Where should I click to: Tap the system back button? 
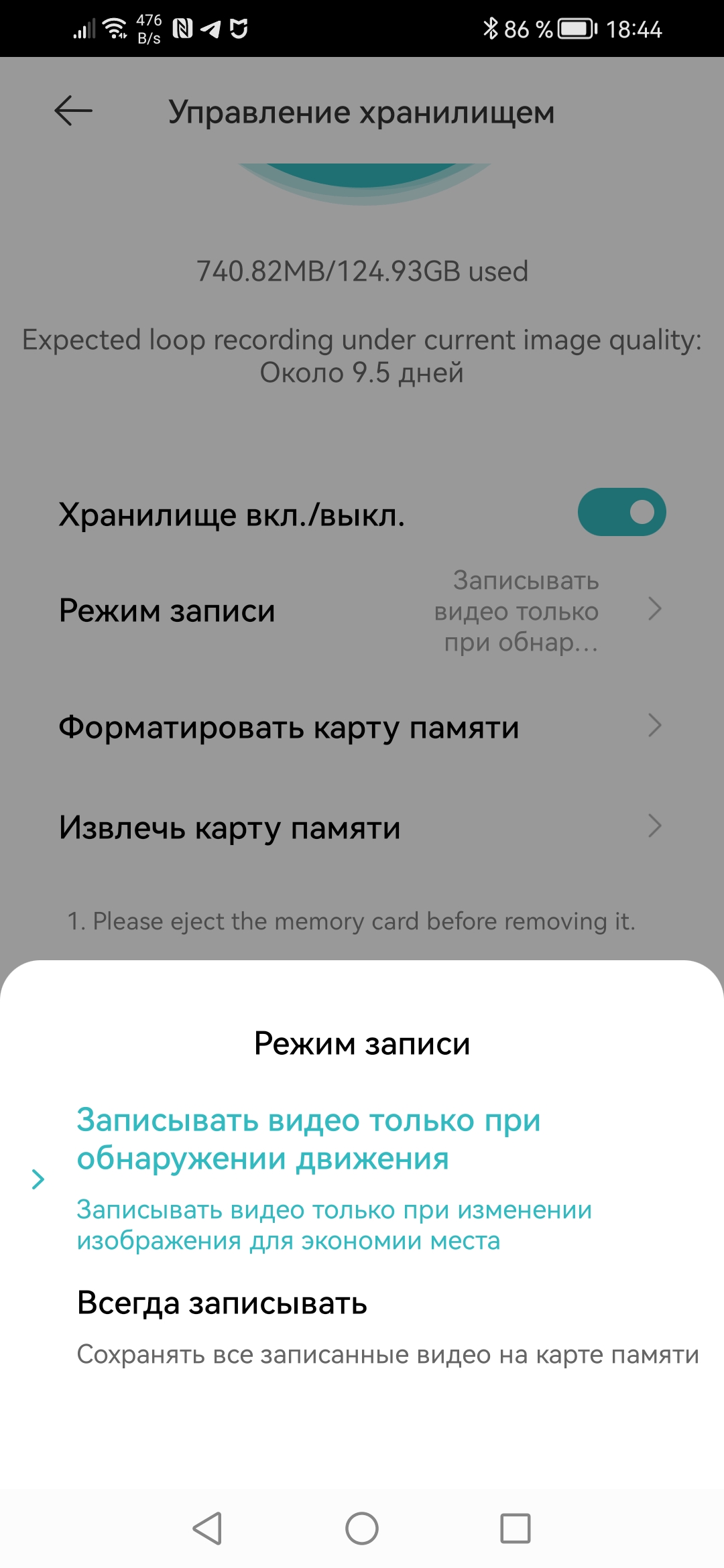coord(207,1528)
